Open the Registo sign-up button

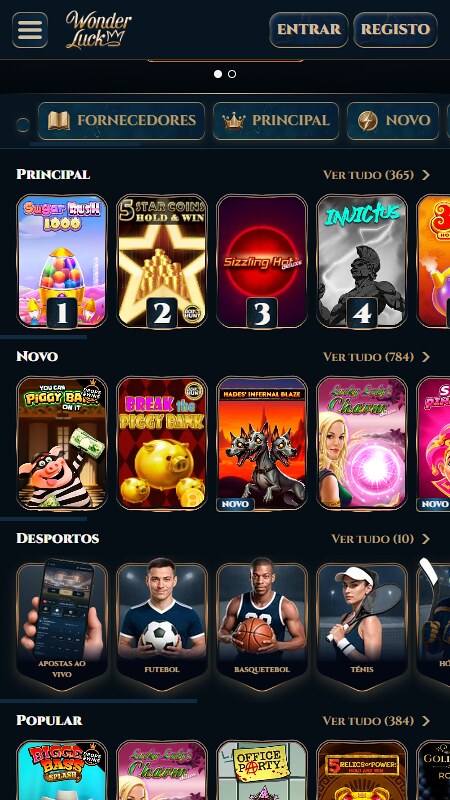395,30
